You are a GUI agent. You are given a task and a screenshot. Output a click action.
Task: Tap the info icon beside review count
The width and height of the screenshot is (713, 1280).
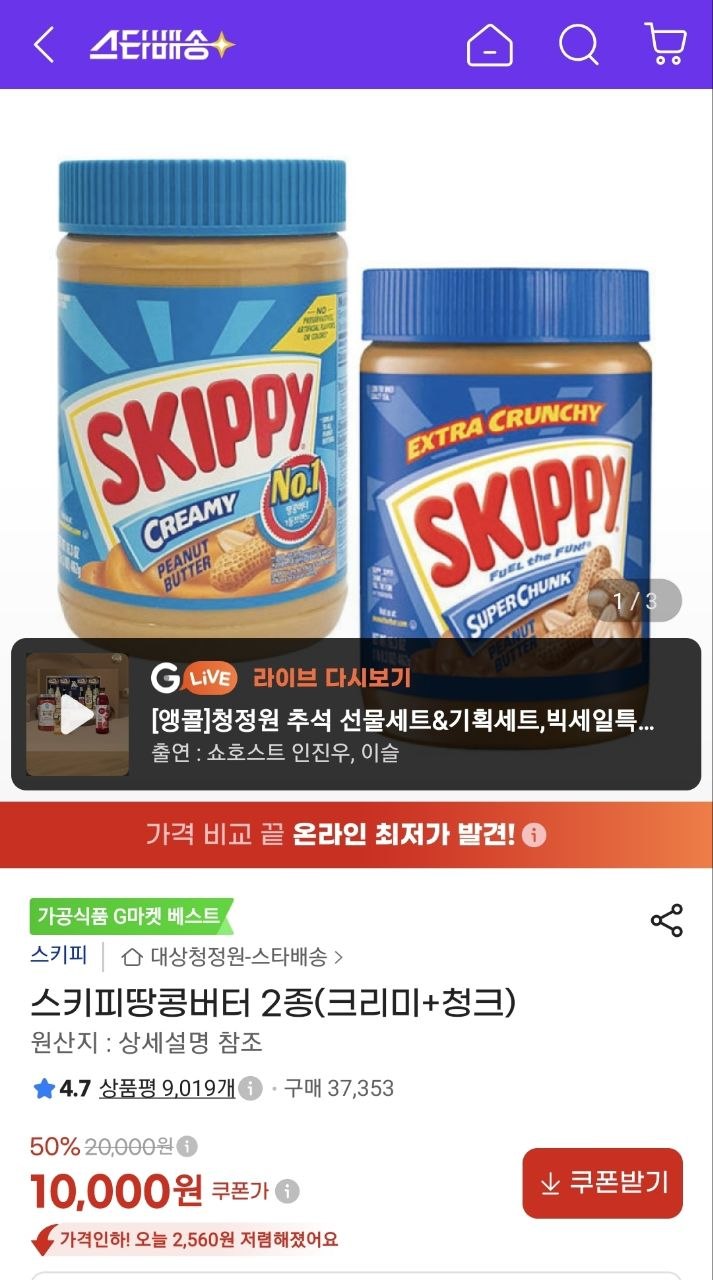point(251,1088)
